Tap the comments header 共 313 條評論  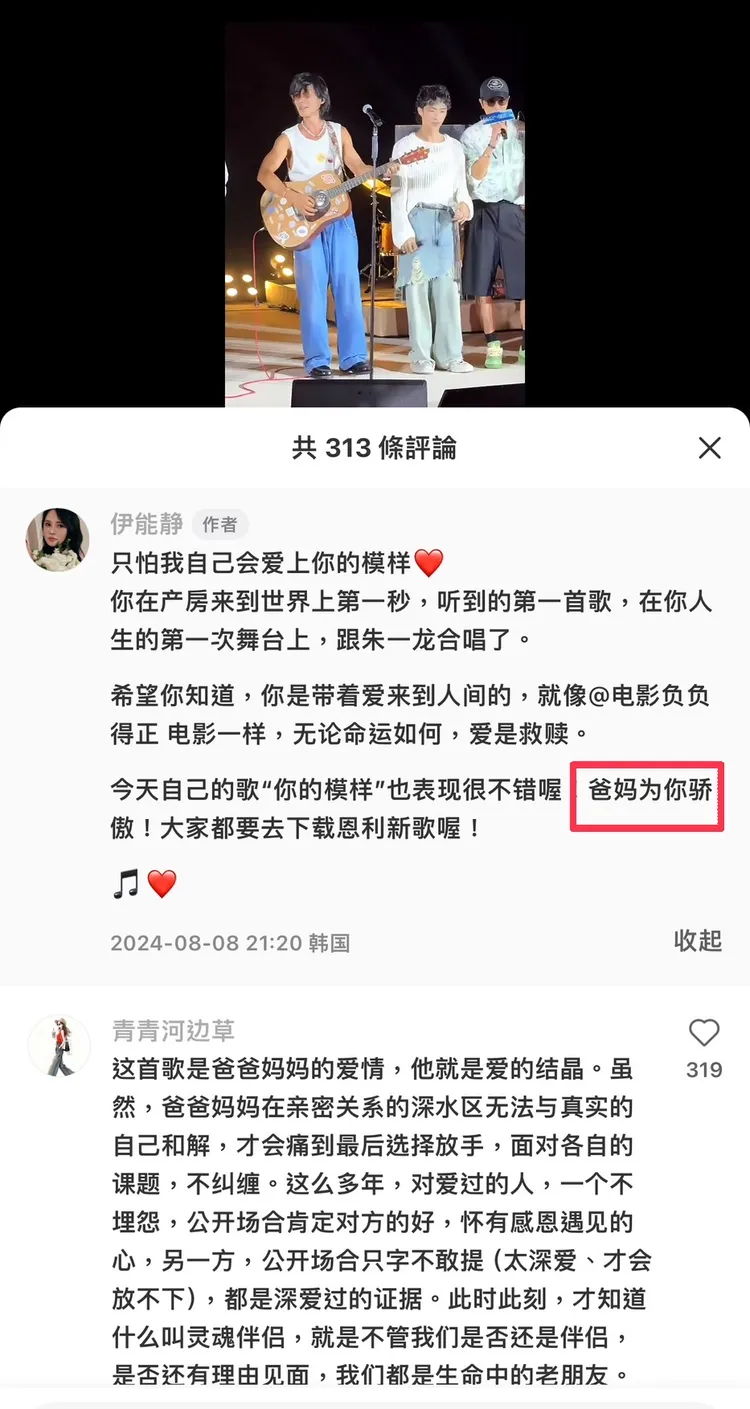point(375,448)
